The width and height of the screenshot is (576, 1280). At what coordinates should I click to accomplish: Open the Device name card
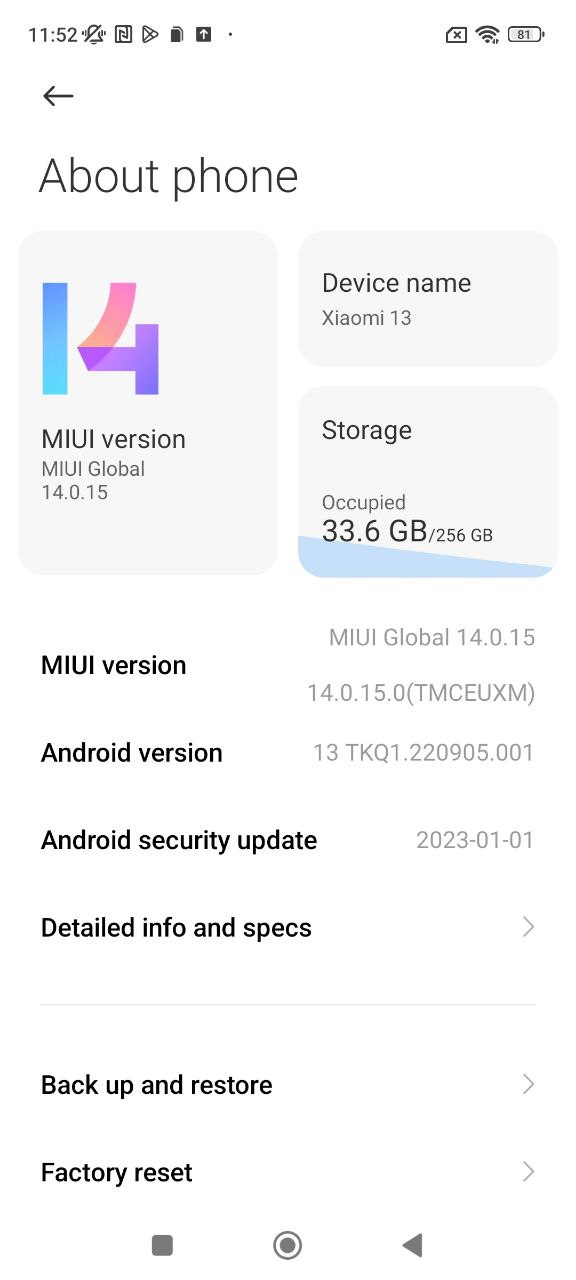[x=428, y=299]
